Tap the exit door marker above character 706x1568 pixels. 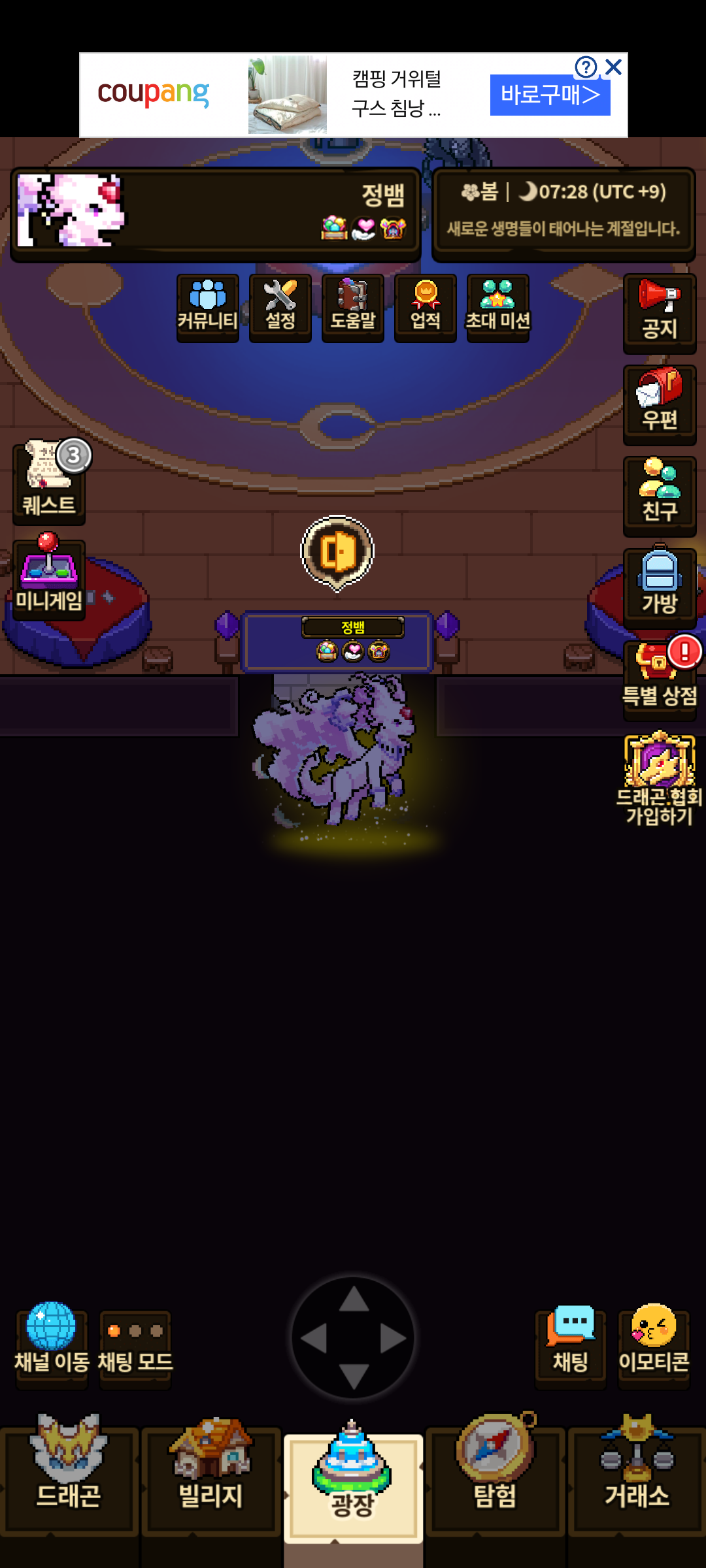pyautogui.click(x=337, y=552)
